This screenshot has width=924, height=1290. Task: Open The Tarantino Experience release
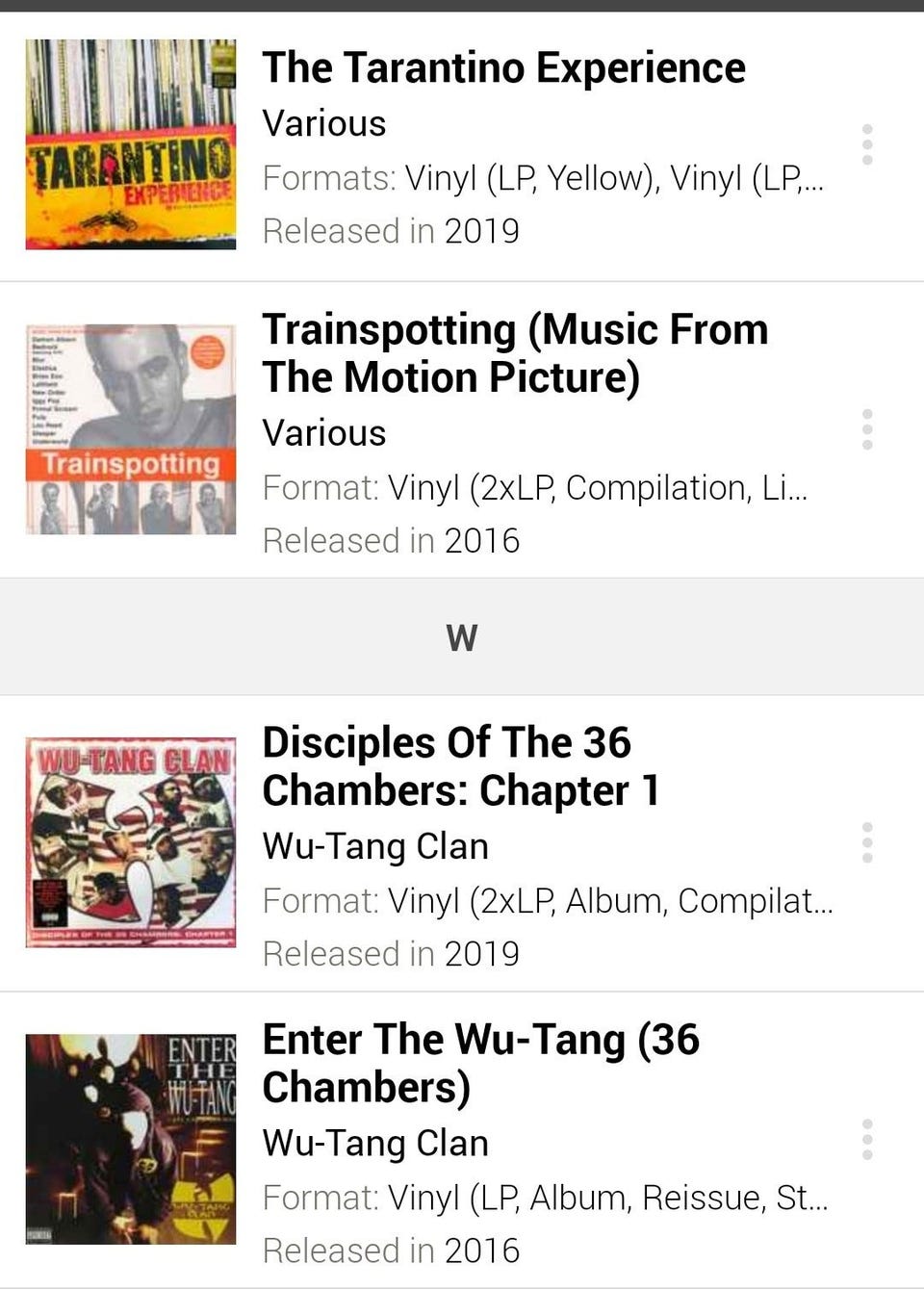(x=503, y=69)
